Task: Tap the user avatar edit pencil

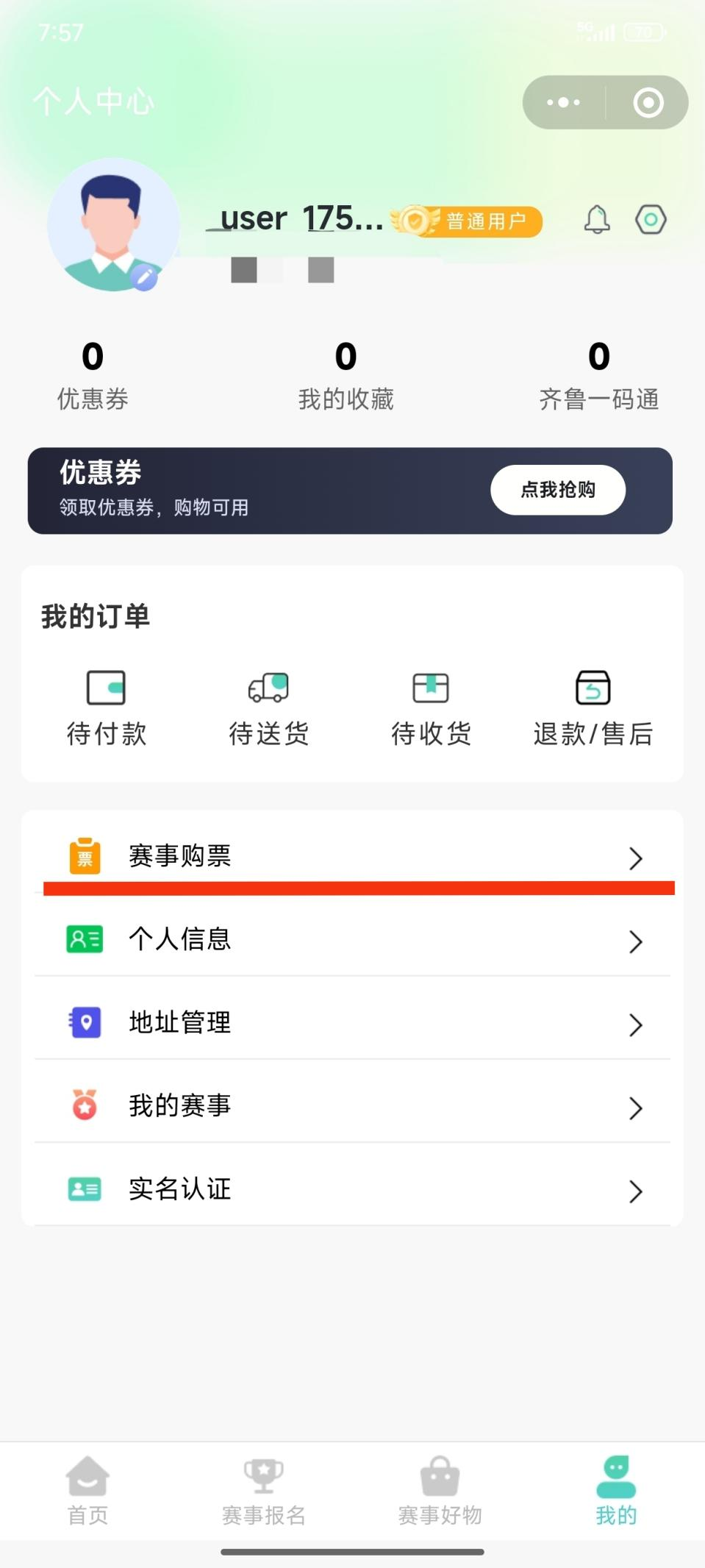Action: pyautogui.click(x=144, y=278)
